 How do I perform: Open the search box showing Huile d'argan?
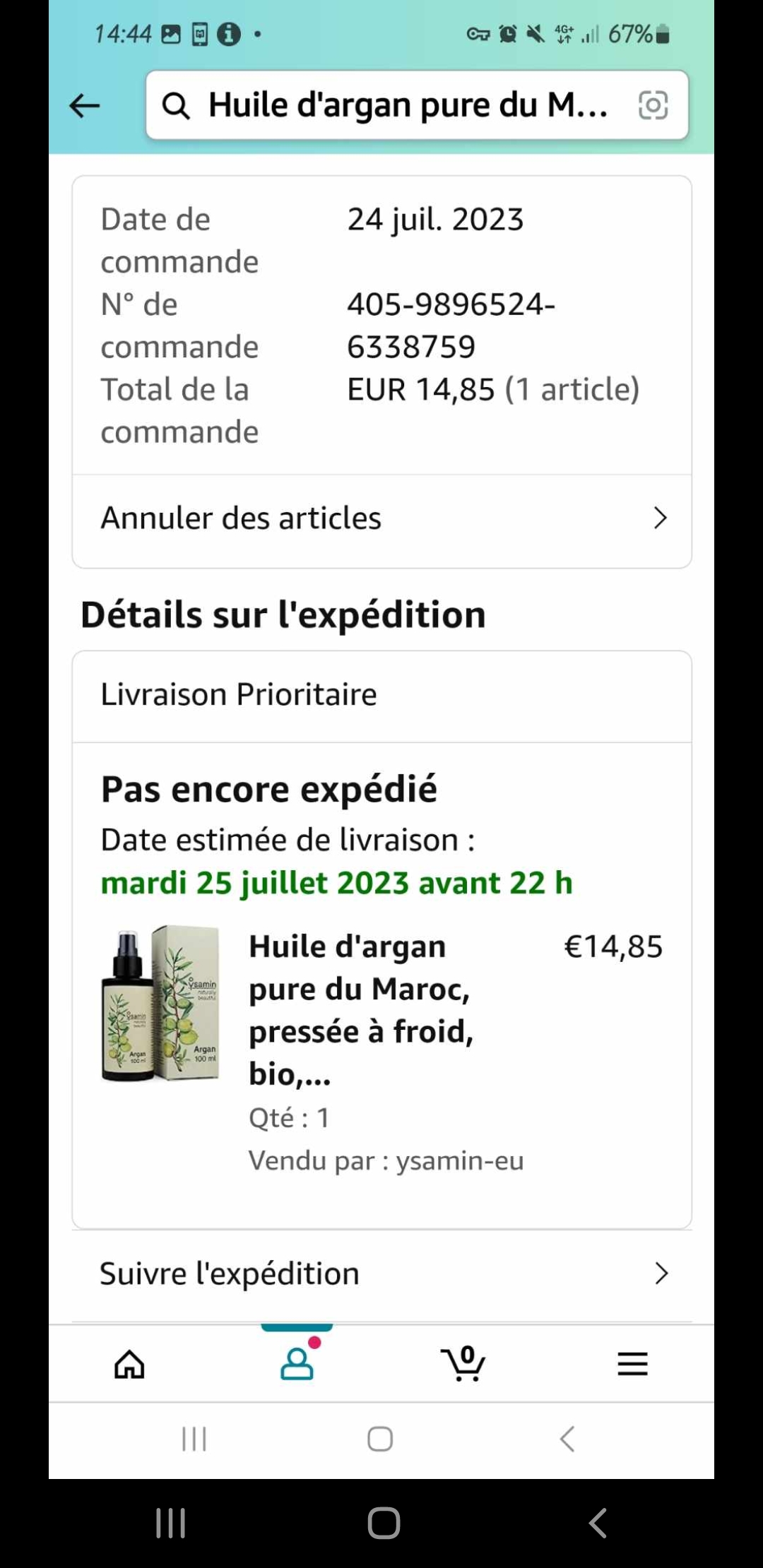396,106
